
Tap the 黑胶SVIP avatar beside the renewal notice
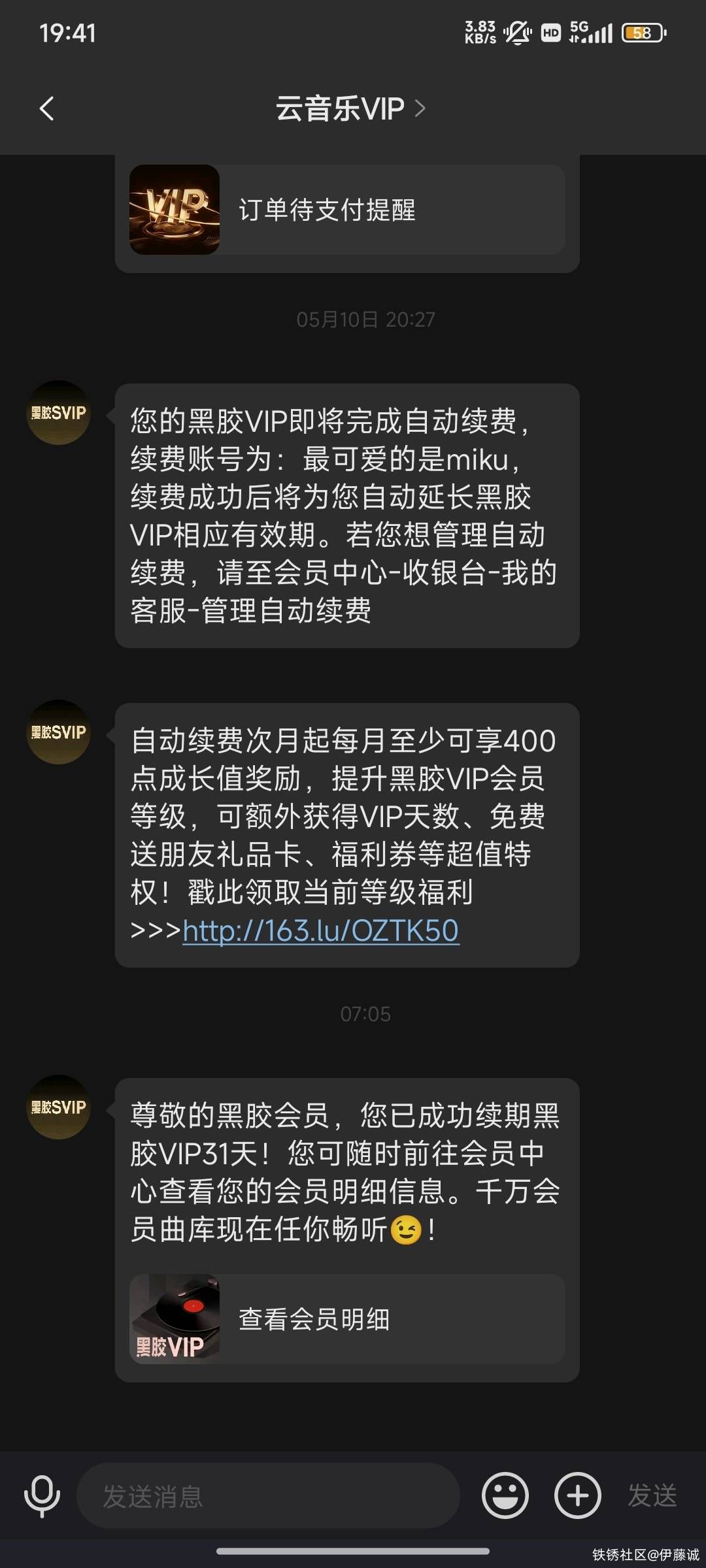pyautogui.click(x=58, y=413)
